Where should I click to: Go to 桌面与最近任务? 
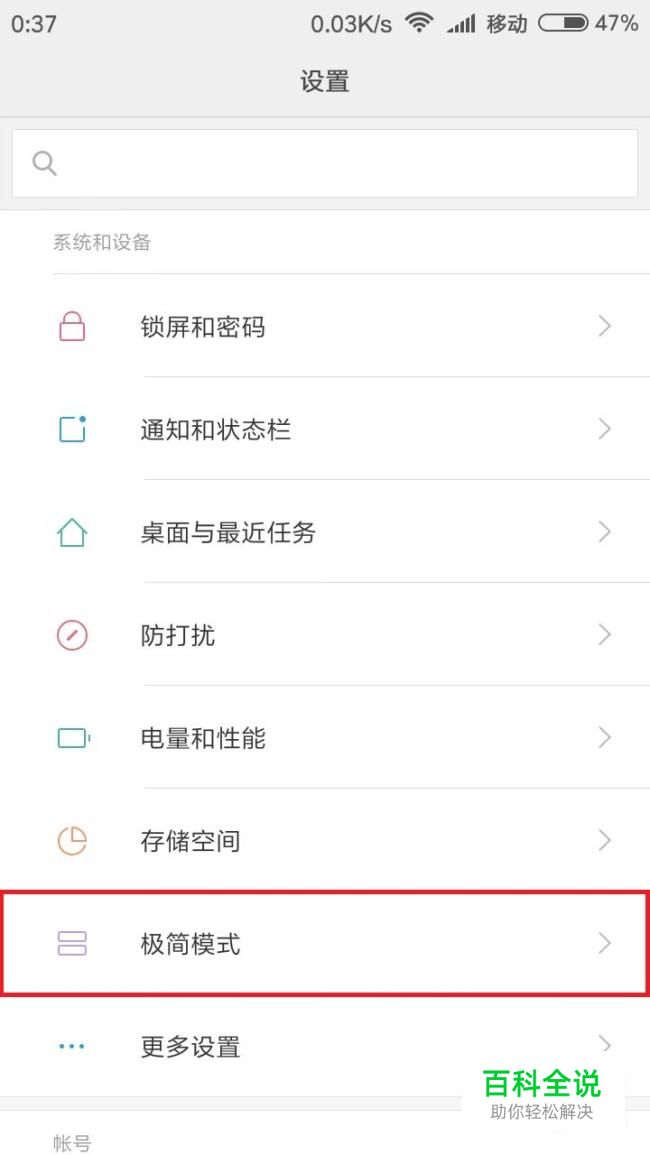point(325,533)
